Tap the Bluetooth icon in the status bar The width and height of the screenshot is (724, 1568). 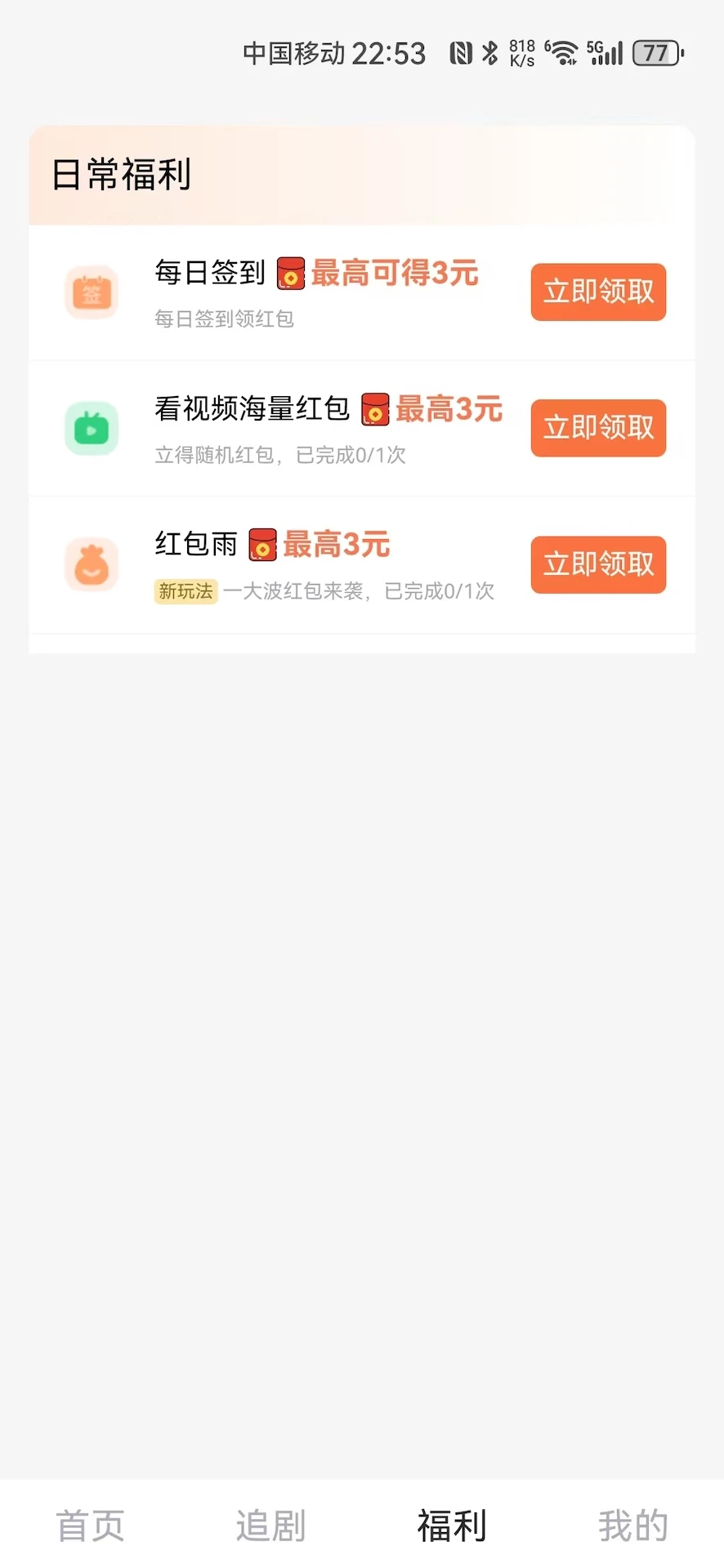coord(491,51)
